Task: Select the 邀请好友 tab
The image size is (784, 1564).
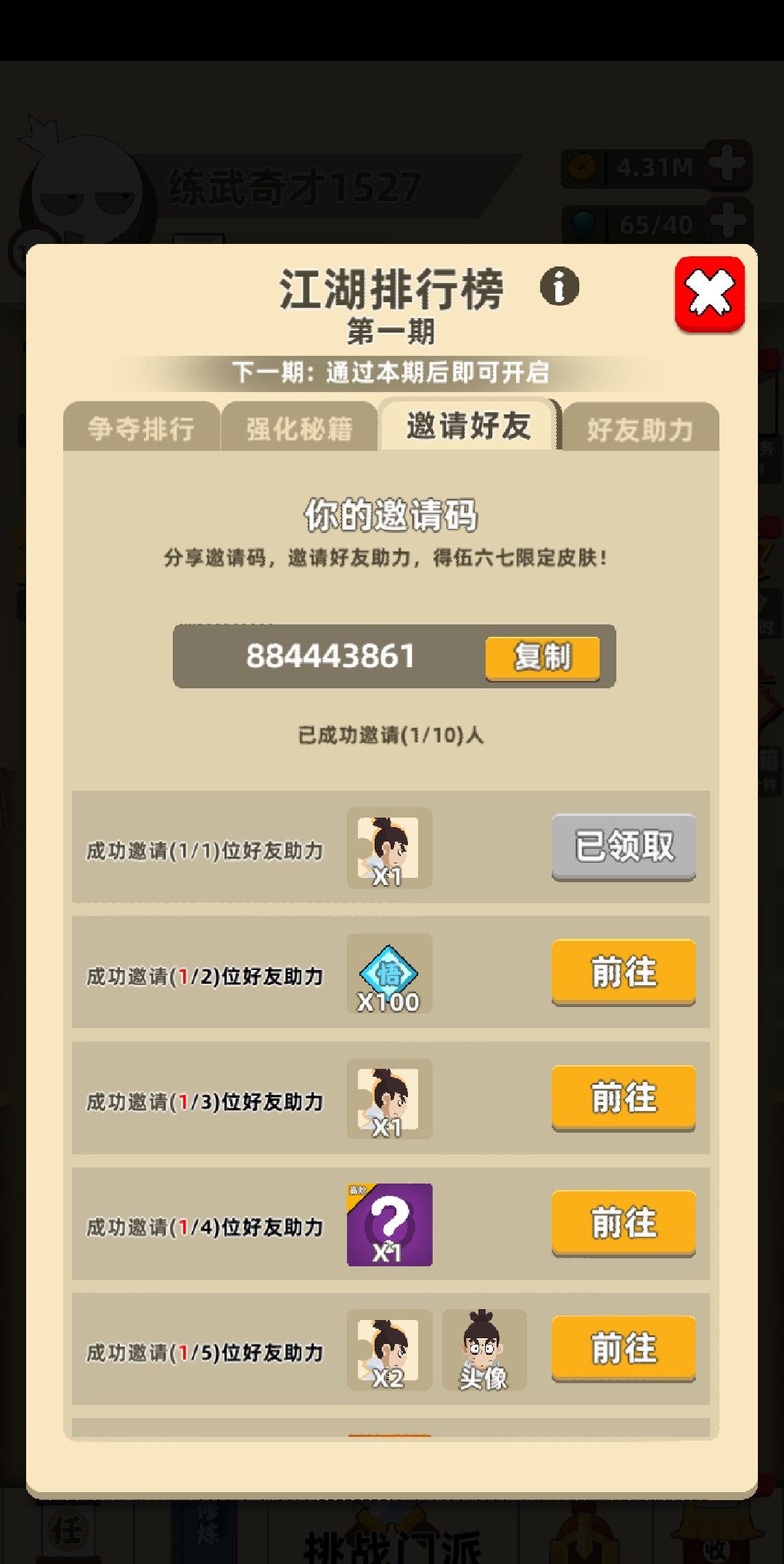Action: pos(469,425)
